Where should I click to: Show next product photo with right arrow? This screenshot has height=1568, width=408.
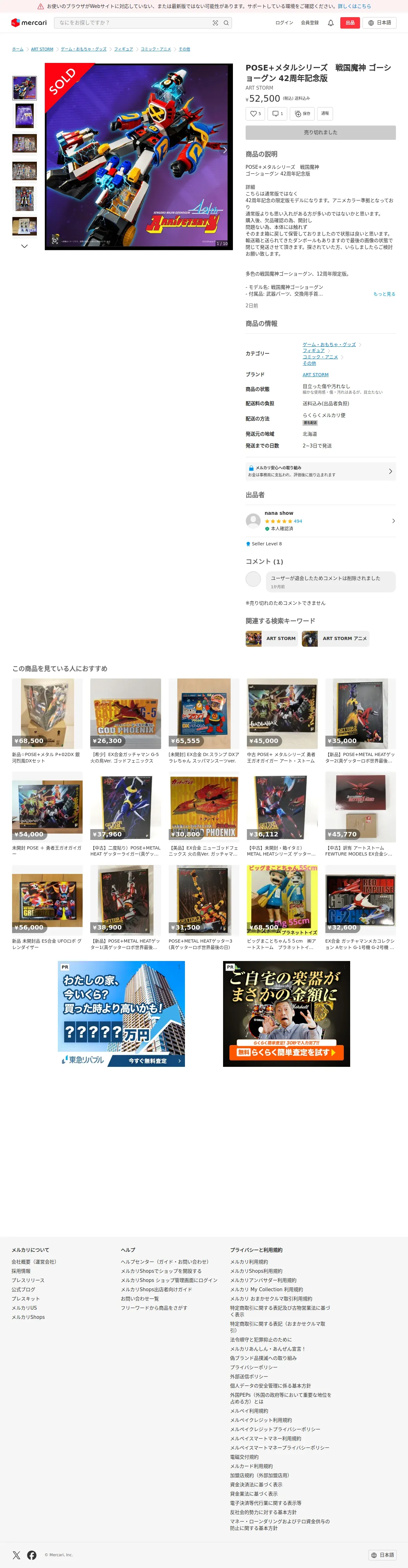[x=223, y=150]
